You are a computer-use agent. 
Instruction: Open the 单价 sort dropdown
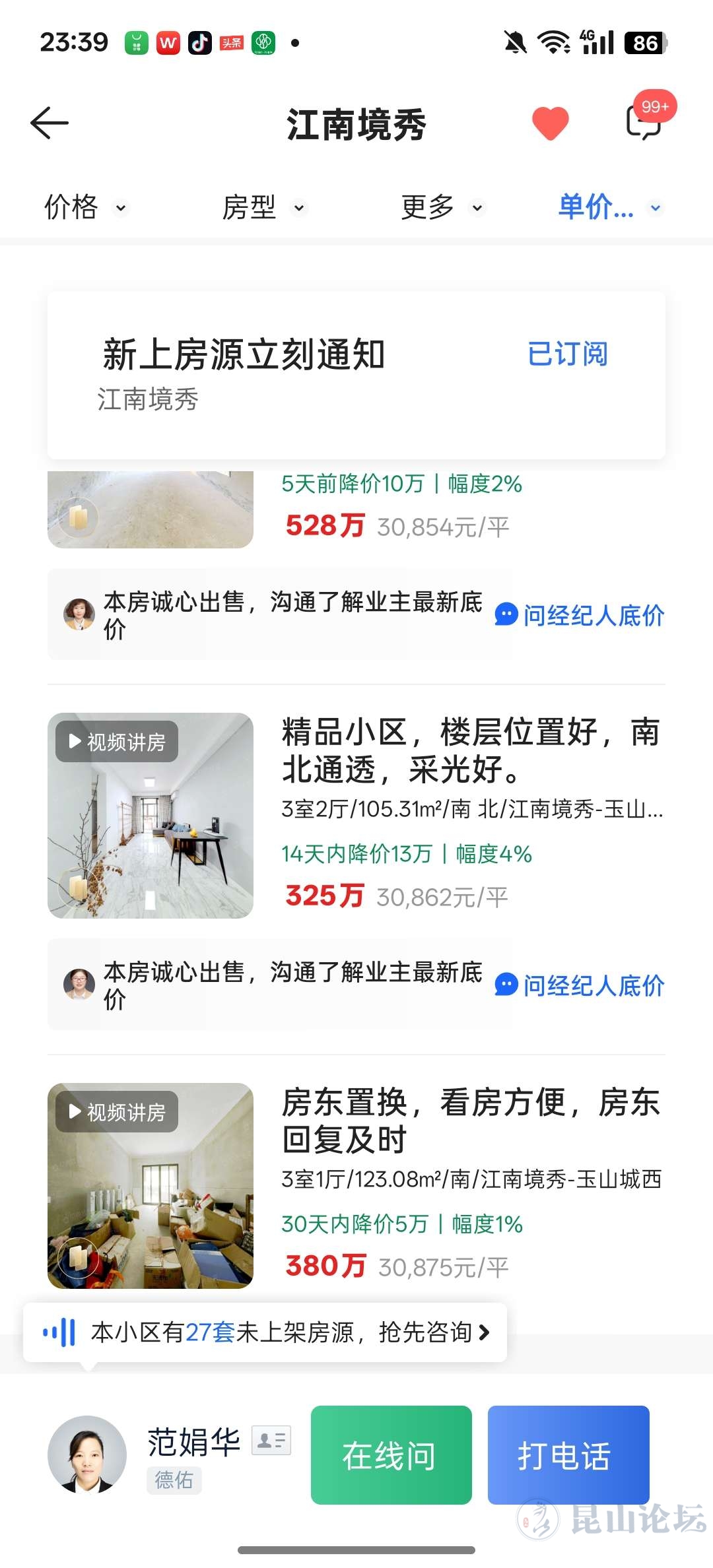[609, 208]
